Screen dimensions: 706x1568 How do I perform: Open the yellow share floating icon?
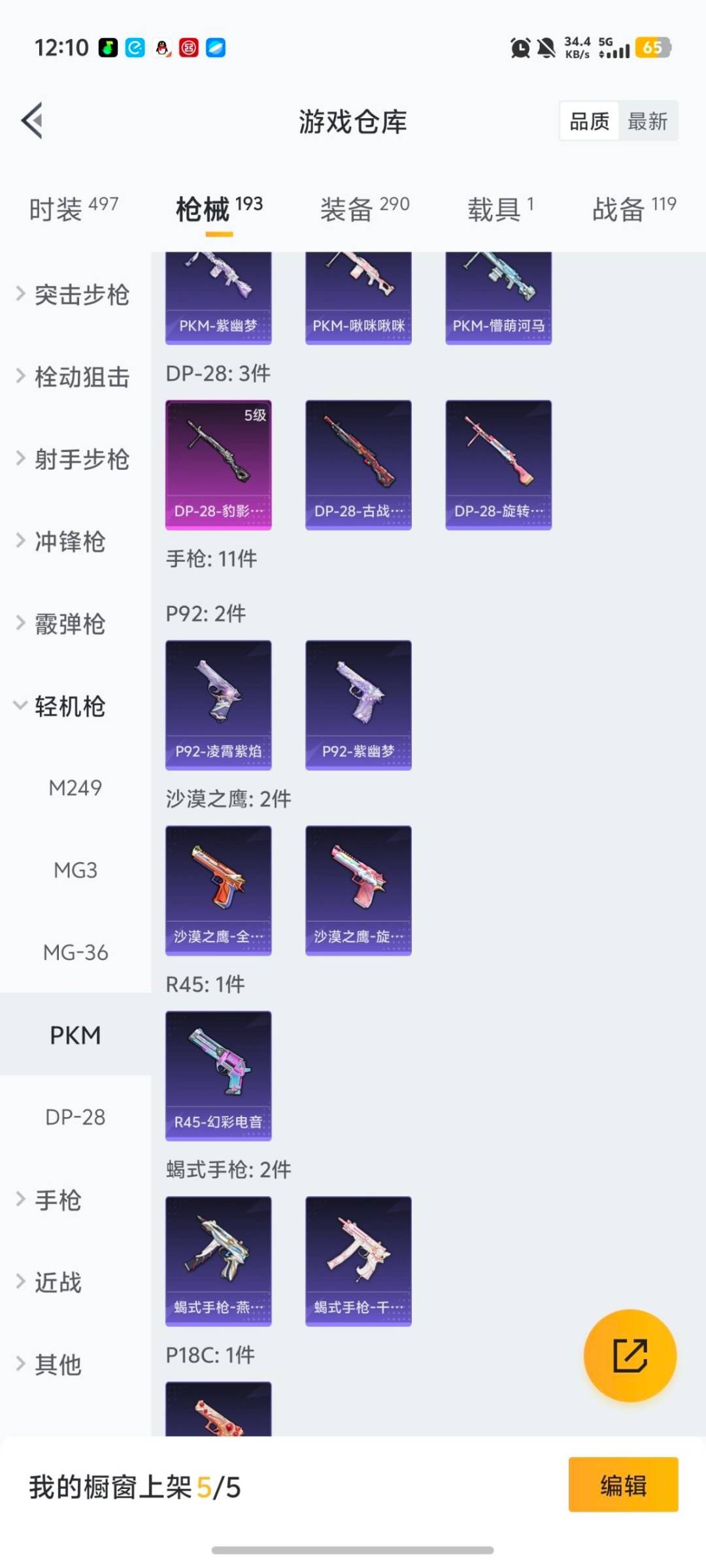[x=630, y=1356]
